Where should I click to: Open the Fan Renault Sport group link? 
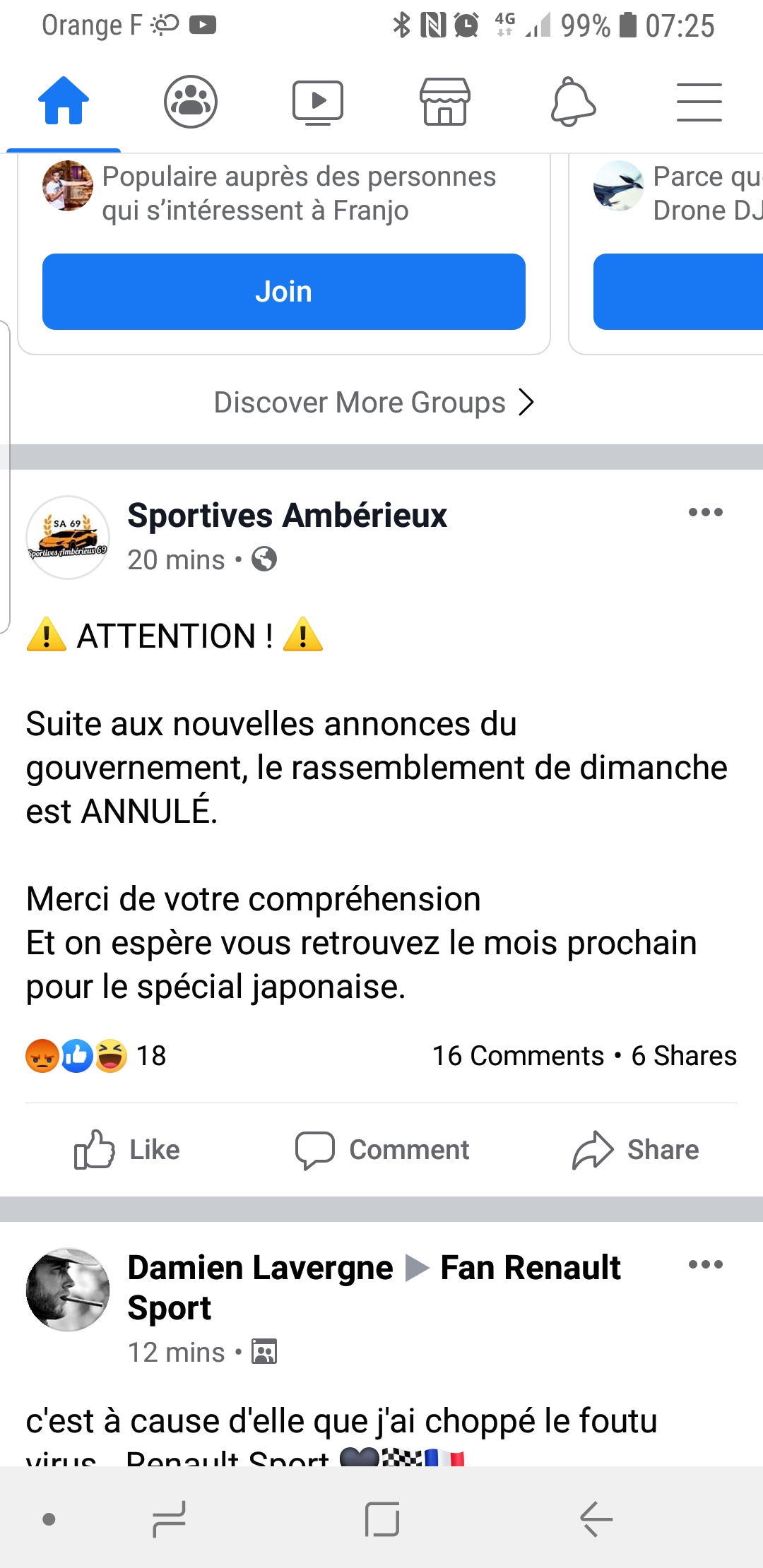point(530,1268)
